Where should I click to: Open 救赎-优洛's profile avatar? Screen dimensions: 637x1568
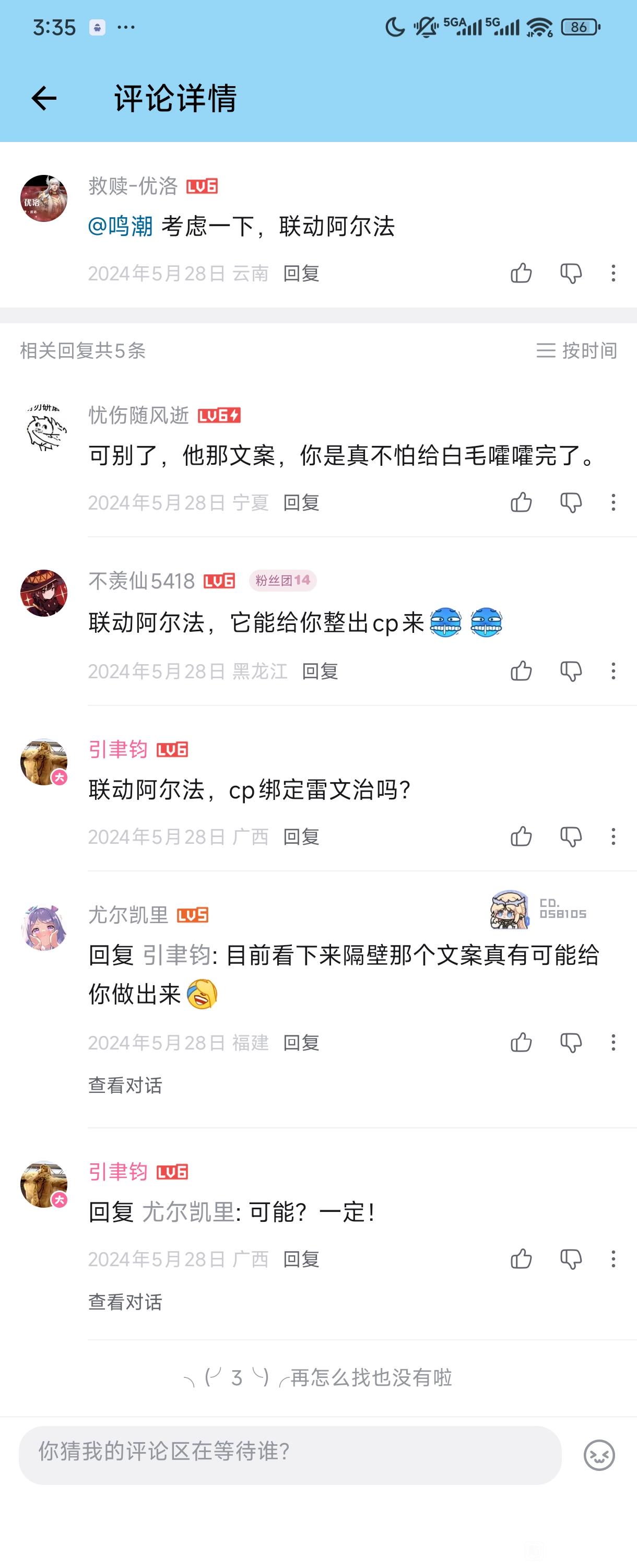[44, 198]
